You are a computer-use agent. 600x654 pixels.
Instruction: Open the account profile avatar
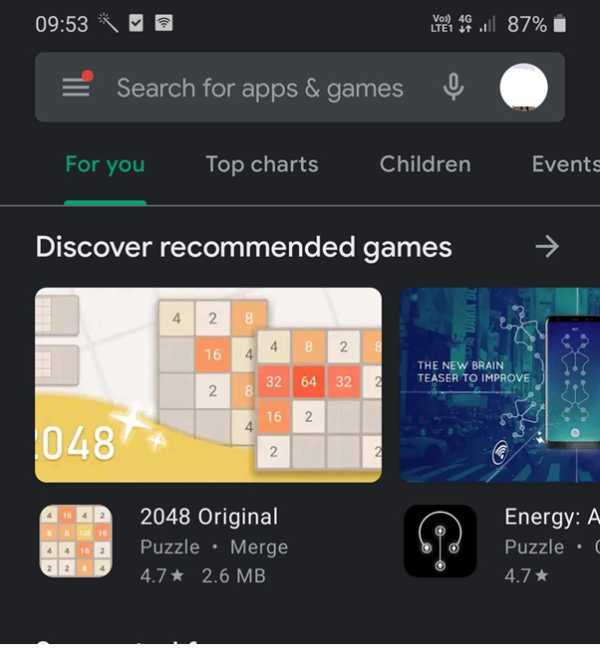(523, 88)
